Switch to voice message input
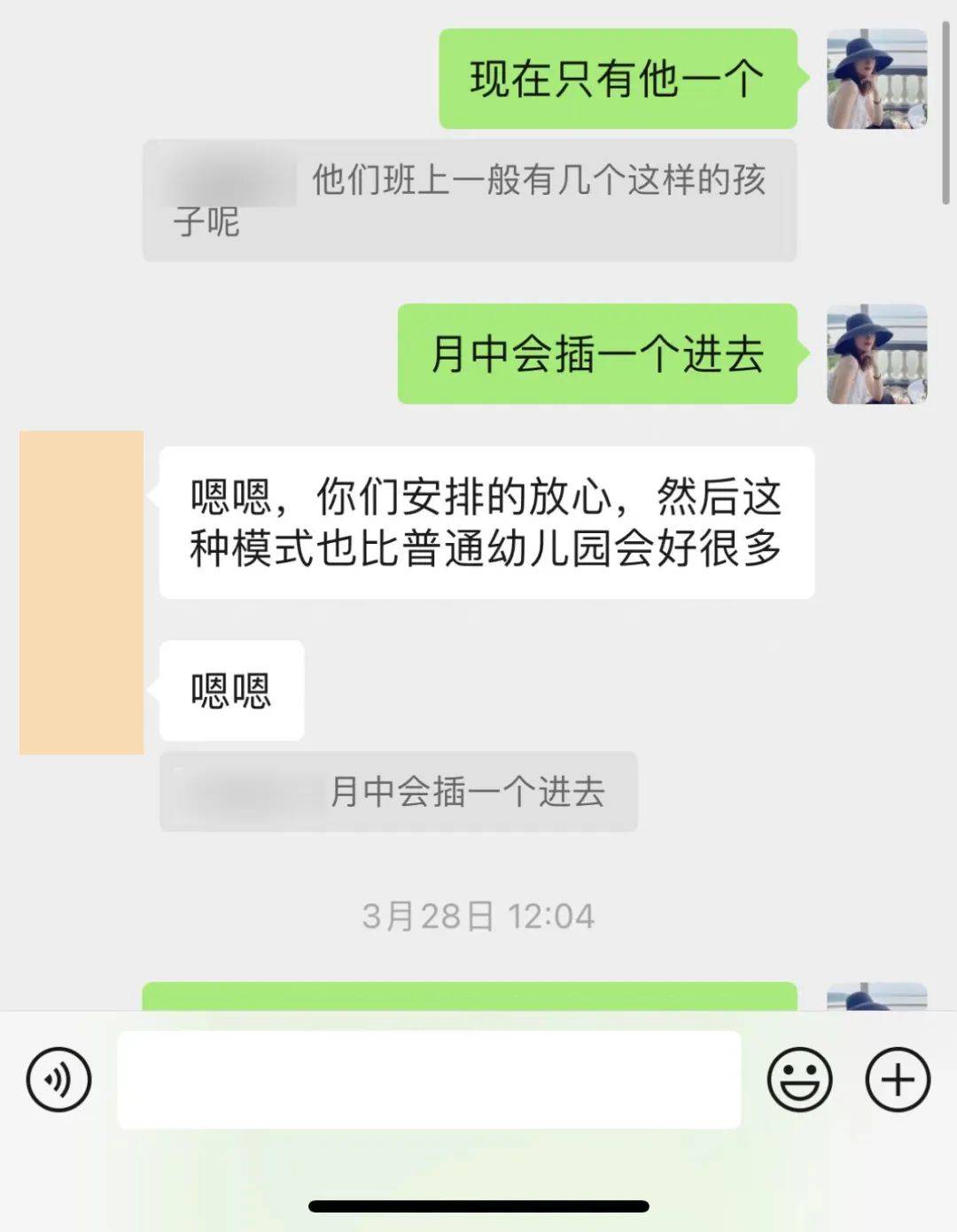The height and width of the screenshot is (1232, 957). pos(58,1079)
